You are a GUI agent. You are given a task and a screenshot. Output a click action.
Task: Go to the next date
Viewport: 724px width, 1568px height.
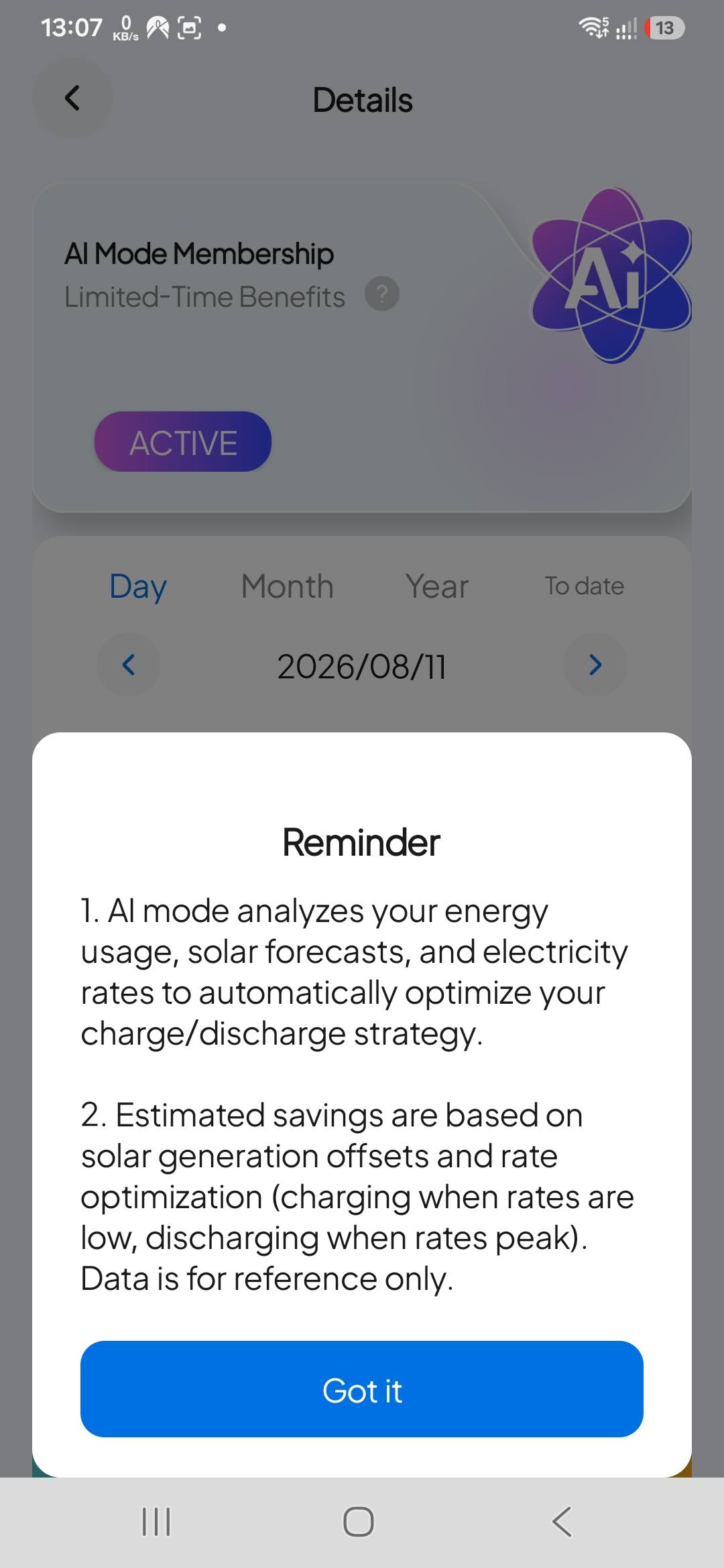point(595,665)
